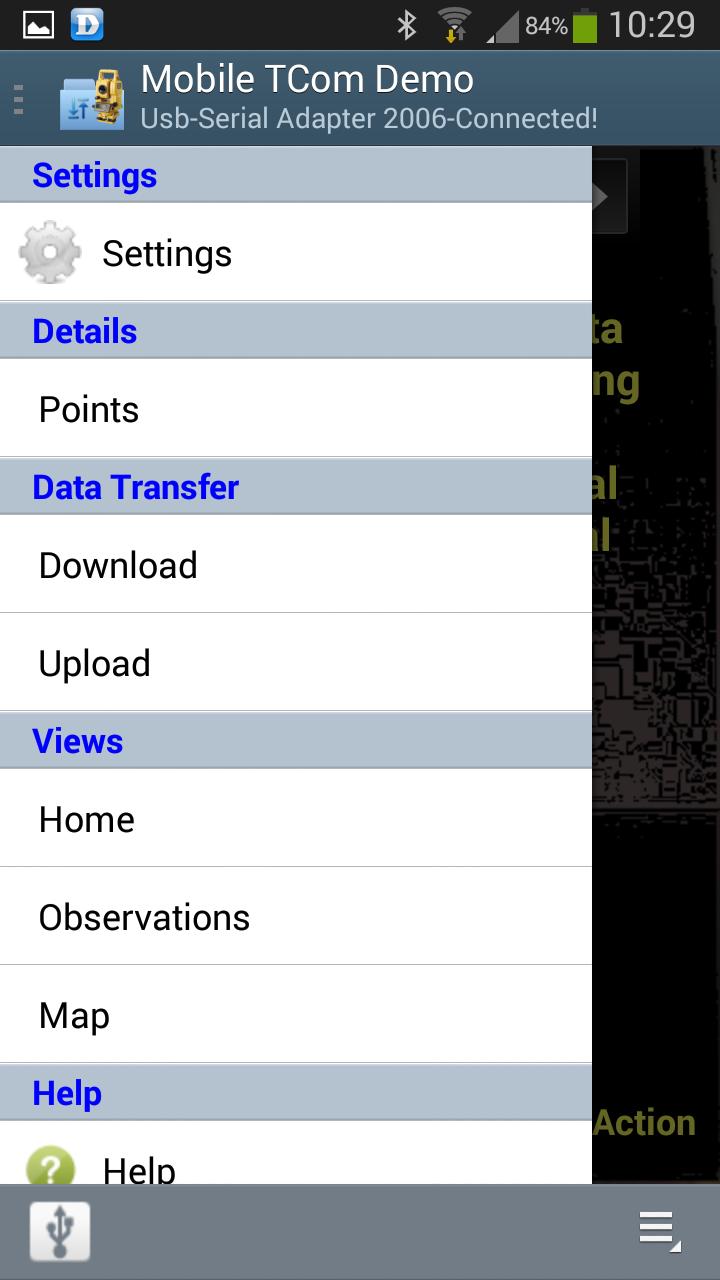The image size is (720, 1280).
Task: Select Points under the Details section
Action: tap(88, 409)
